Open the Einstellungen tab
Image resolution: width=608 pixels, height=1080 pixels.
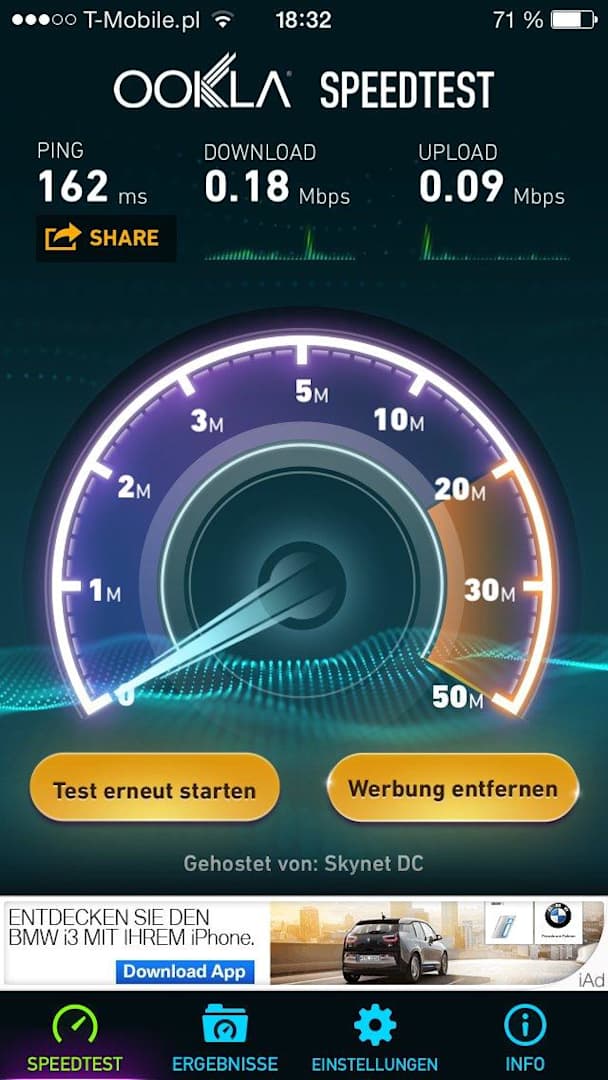click(x=375, y=1037)
